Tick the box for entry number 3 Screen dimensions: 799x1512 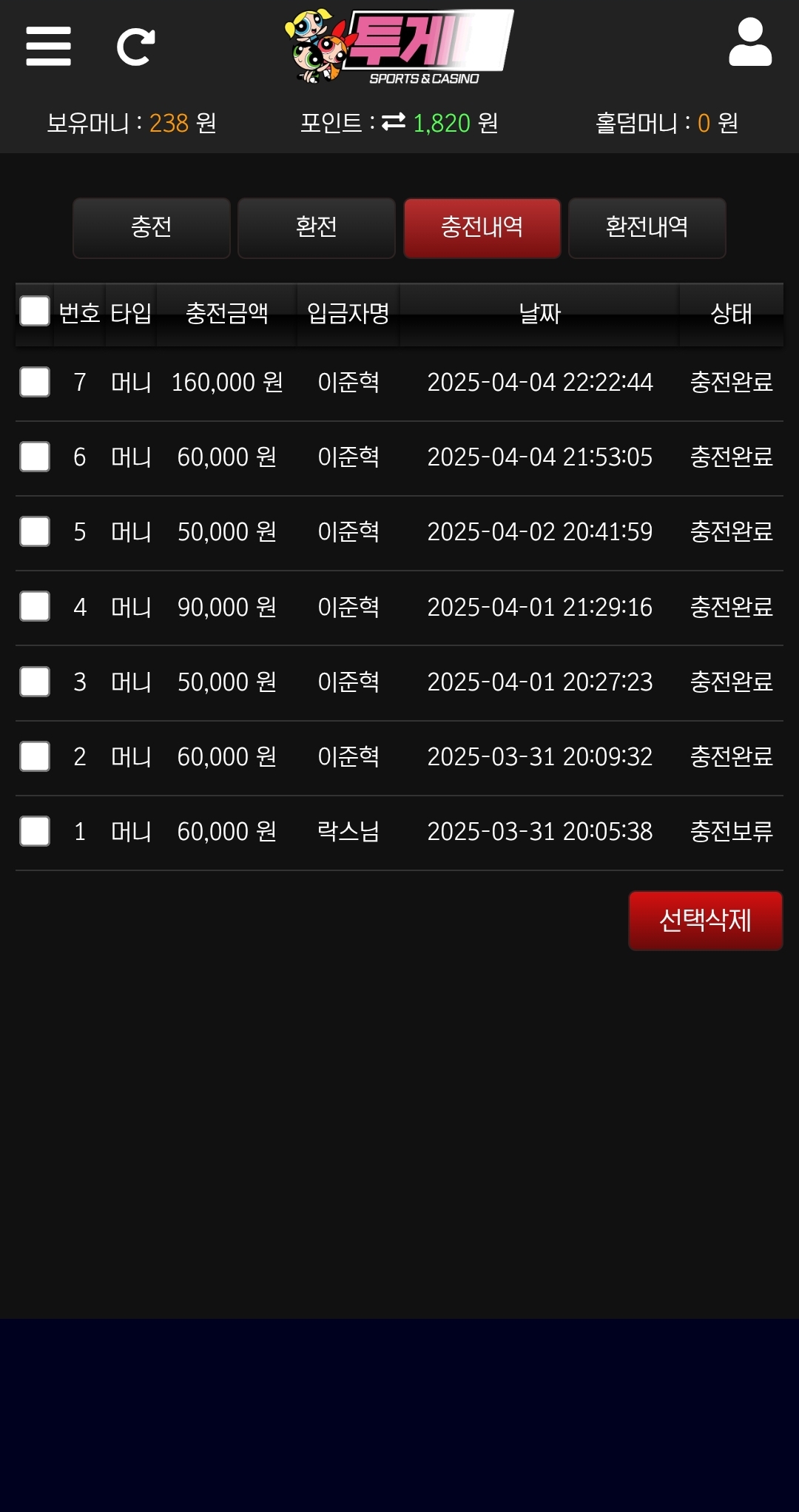[x=35, y=682]
